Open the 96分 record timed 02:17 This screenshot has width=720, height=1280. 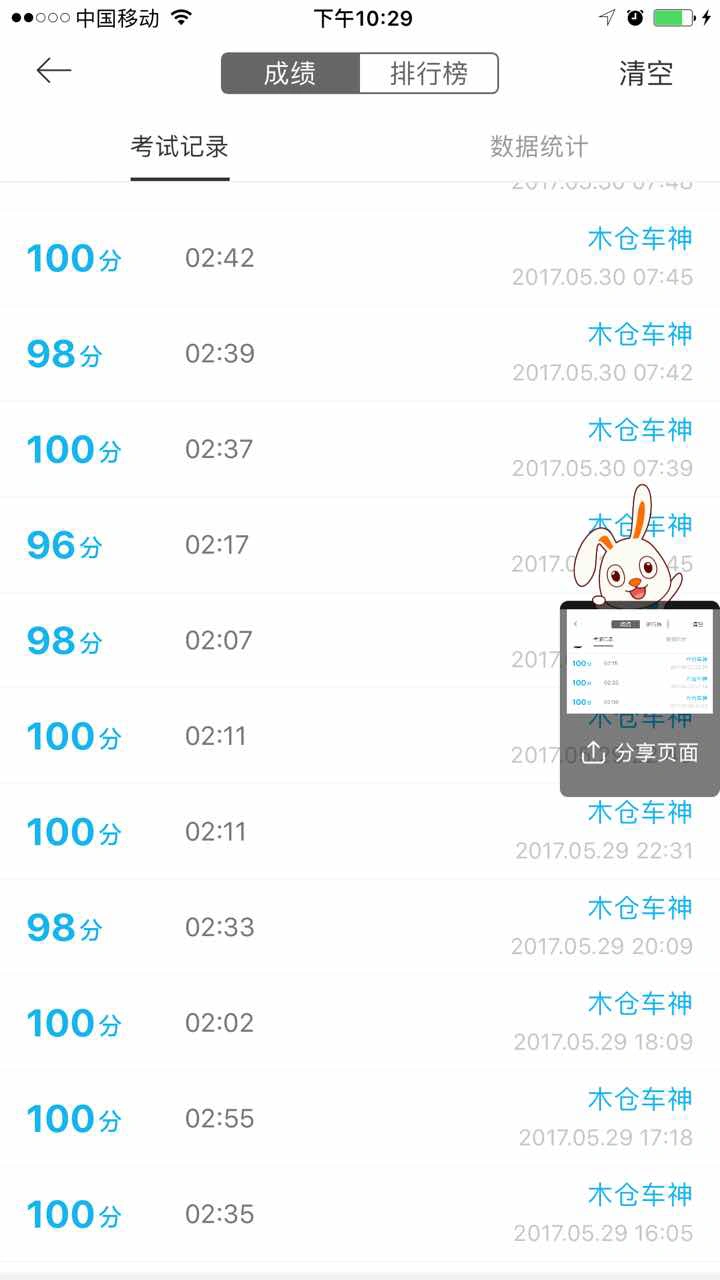coord(360,545)
